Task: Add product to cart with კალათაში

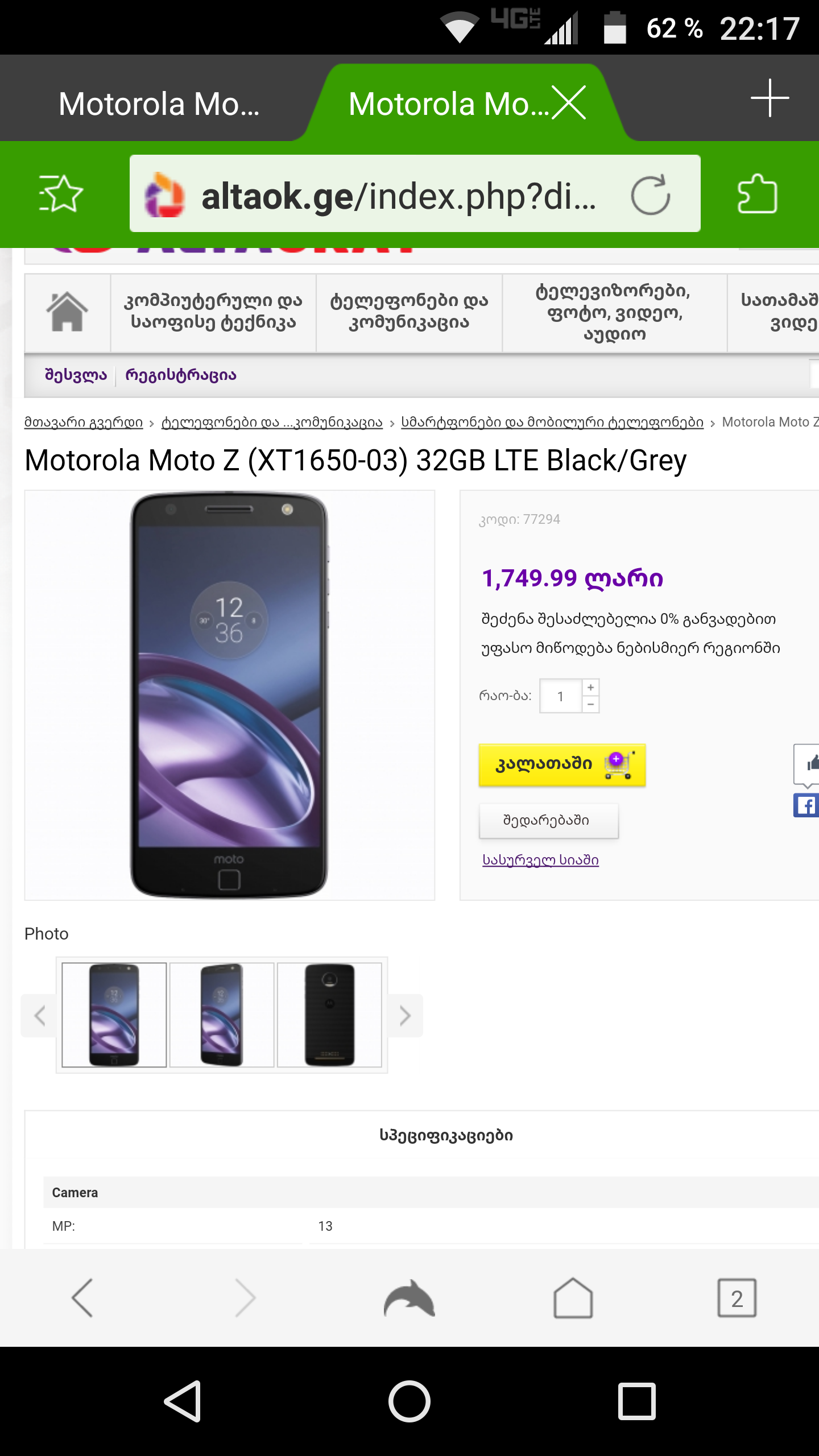Action: pyautogui.click(x=562, y=765)
